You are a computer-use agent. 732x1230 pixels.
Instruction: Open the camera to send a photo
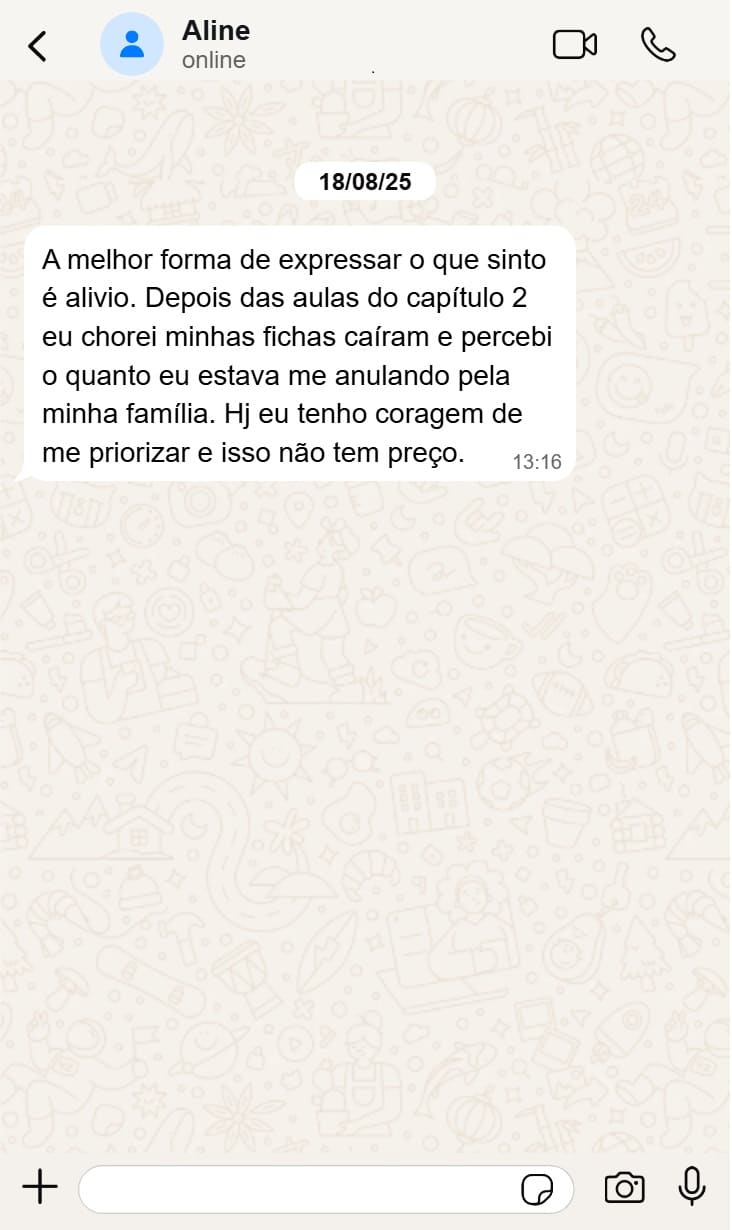(625, 1188)
